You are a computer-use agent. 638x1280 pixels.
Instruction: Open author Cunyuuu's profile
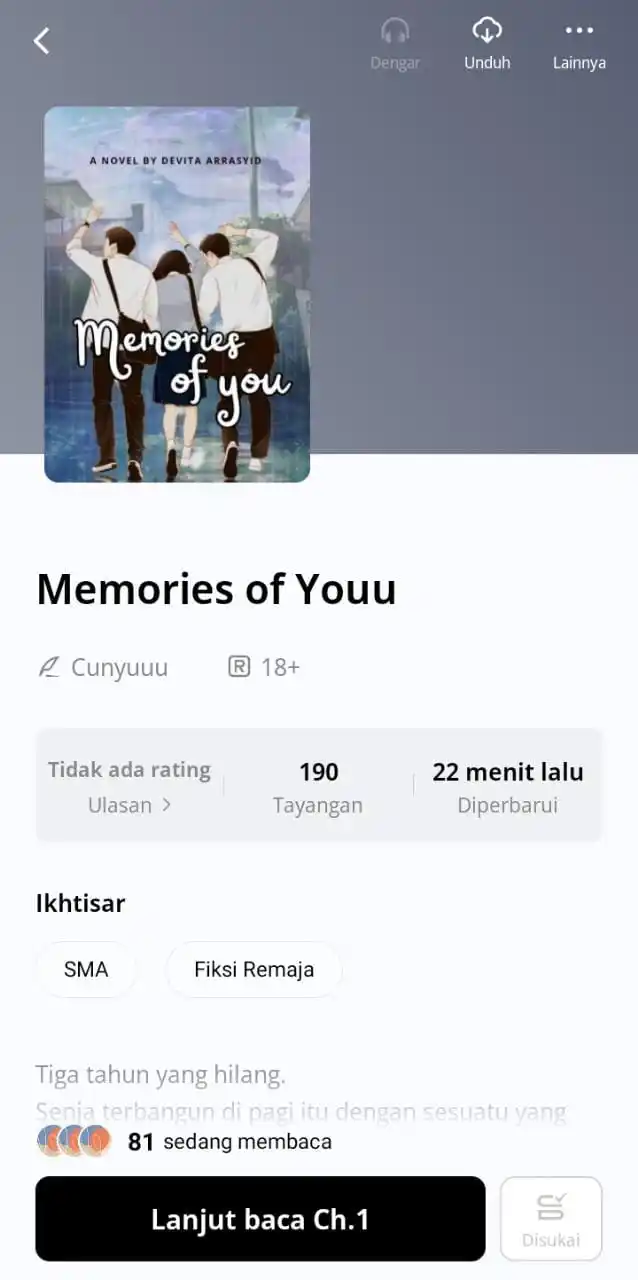coord(118,667)
